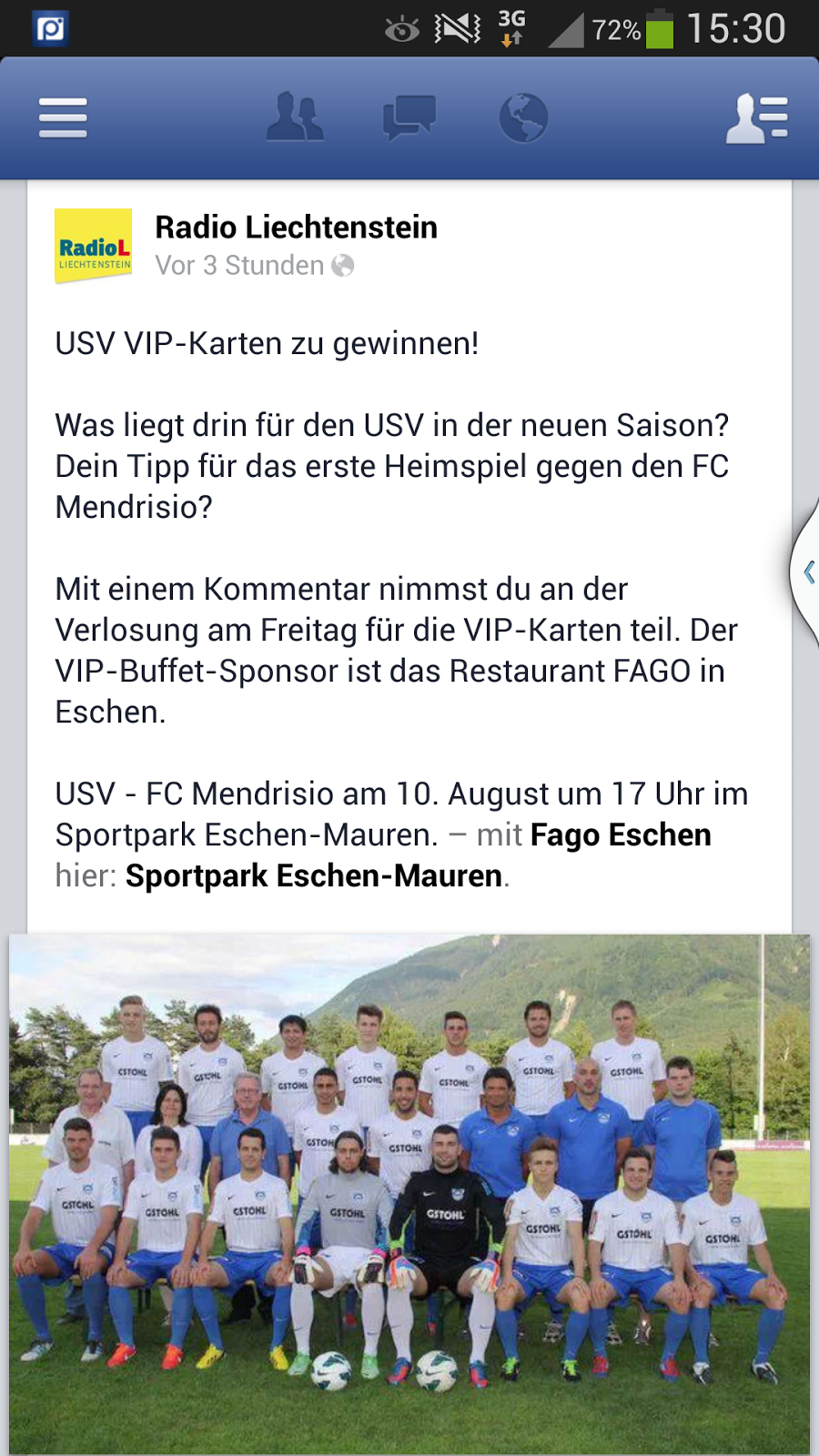This screenshot has height=1456, width=819.
Task: View the team photo in the post
Action: 409,1192
